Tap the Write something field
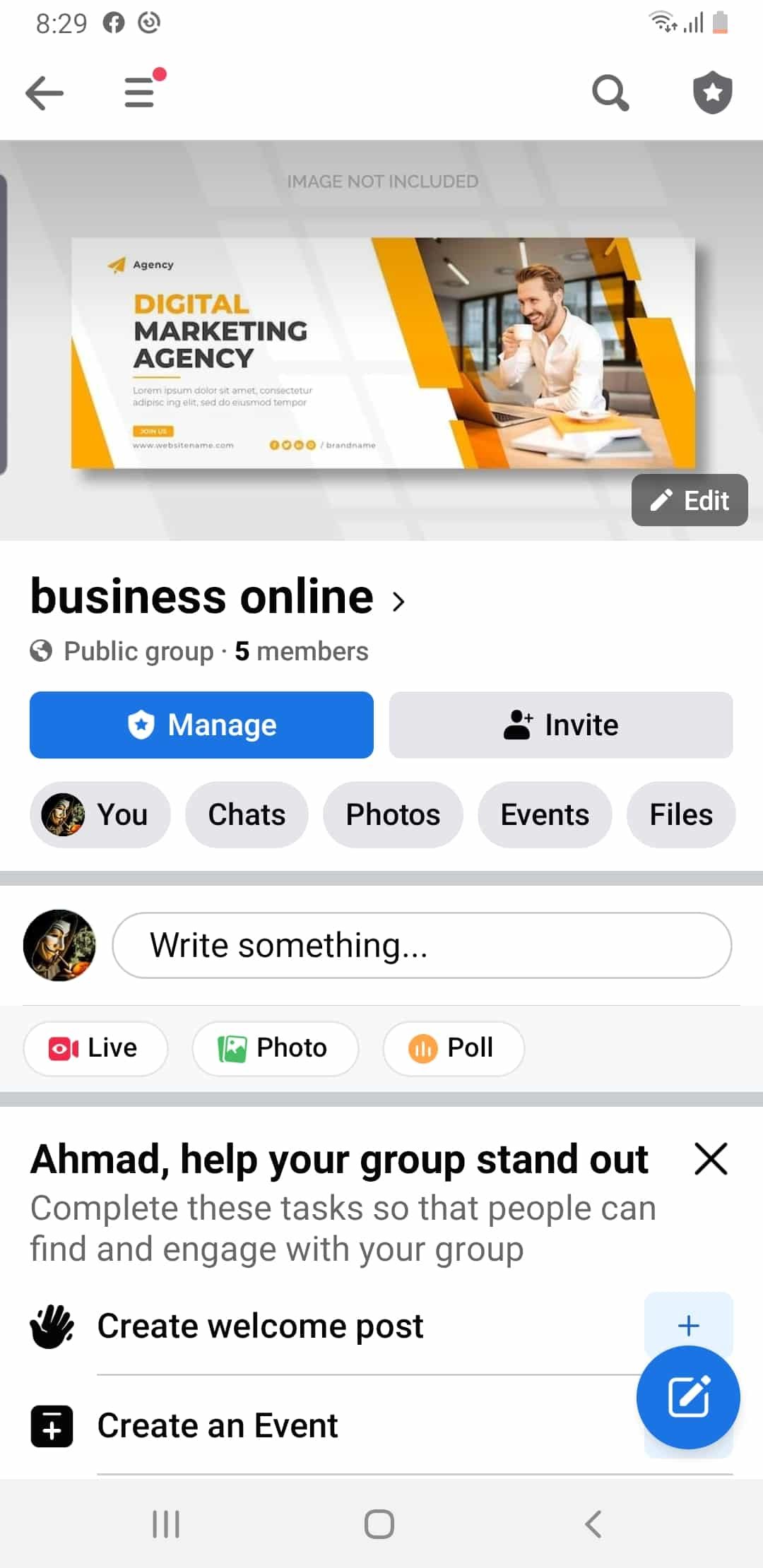 tap(421, 945)
